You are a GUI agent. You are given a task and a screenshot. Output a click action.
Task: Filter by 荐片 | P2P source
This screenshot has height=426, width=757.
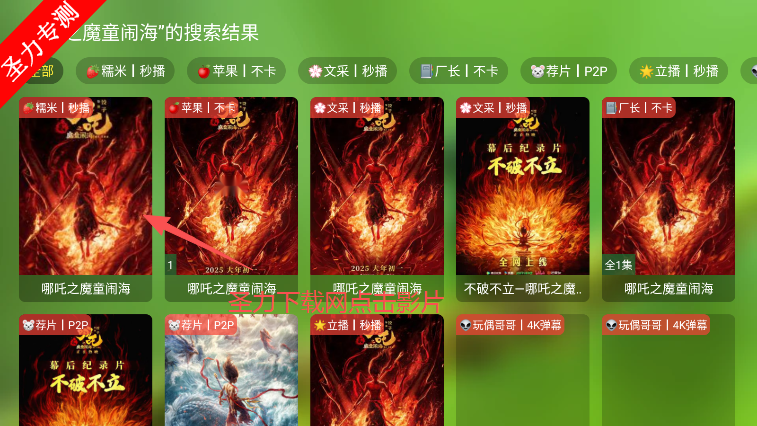click(x=568, y=71)
